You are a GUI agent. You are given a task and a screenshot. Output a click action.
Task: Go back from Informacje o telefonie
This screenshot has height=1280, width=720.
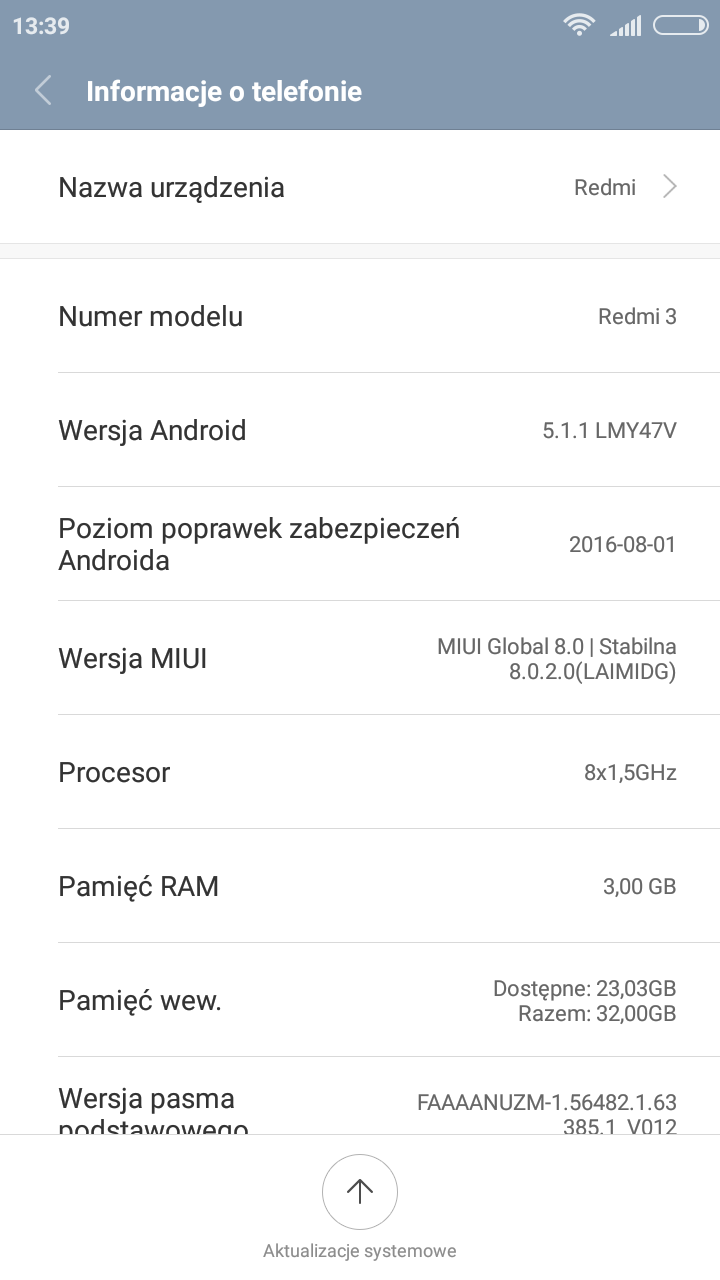(43, 92)
